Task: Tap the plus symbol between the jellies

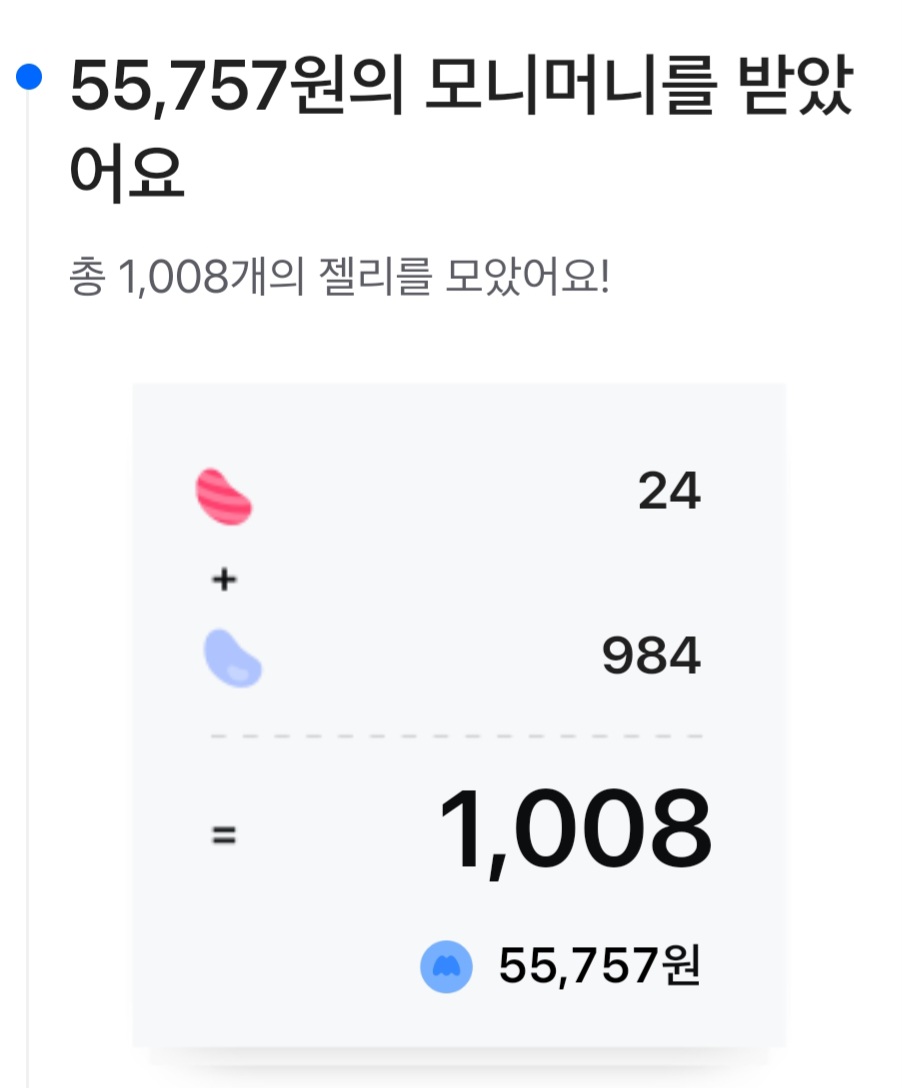Action: (226, 578)
